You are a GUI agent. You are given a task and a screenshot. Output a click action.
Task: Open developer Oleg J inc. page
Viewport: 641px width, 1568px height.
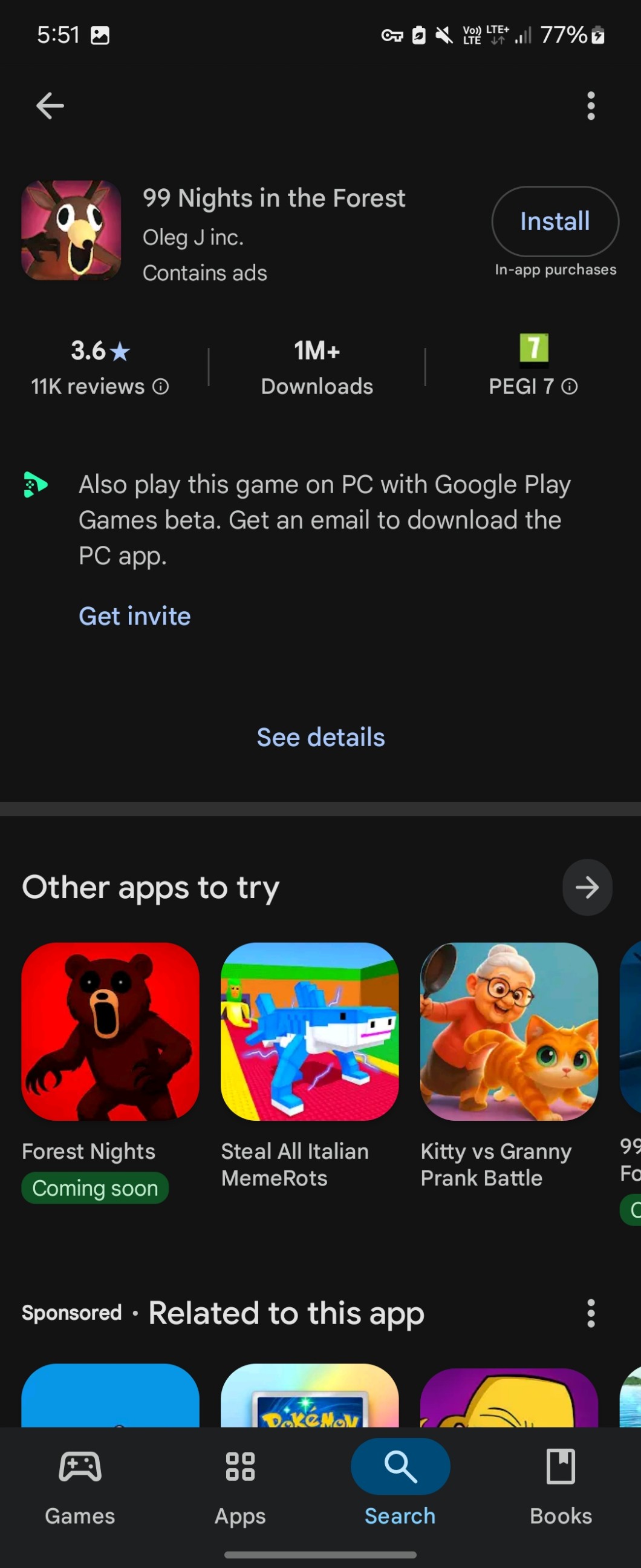coord(194,237)
